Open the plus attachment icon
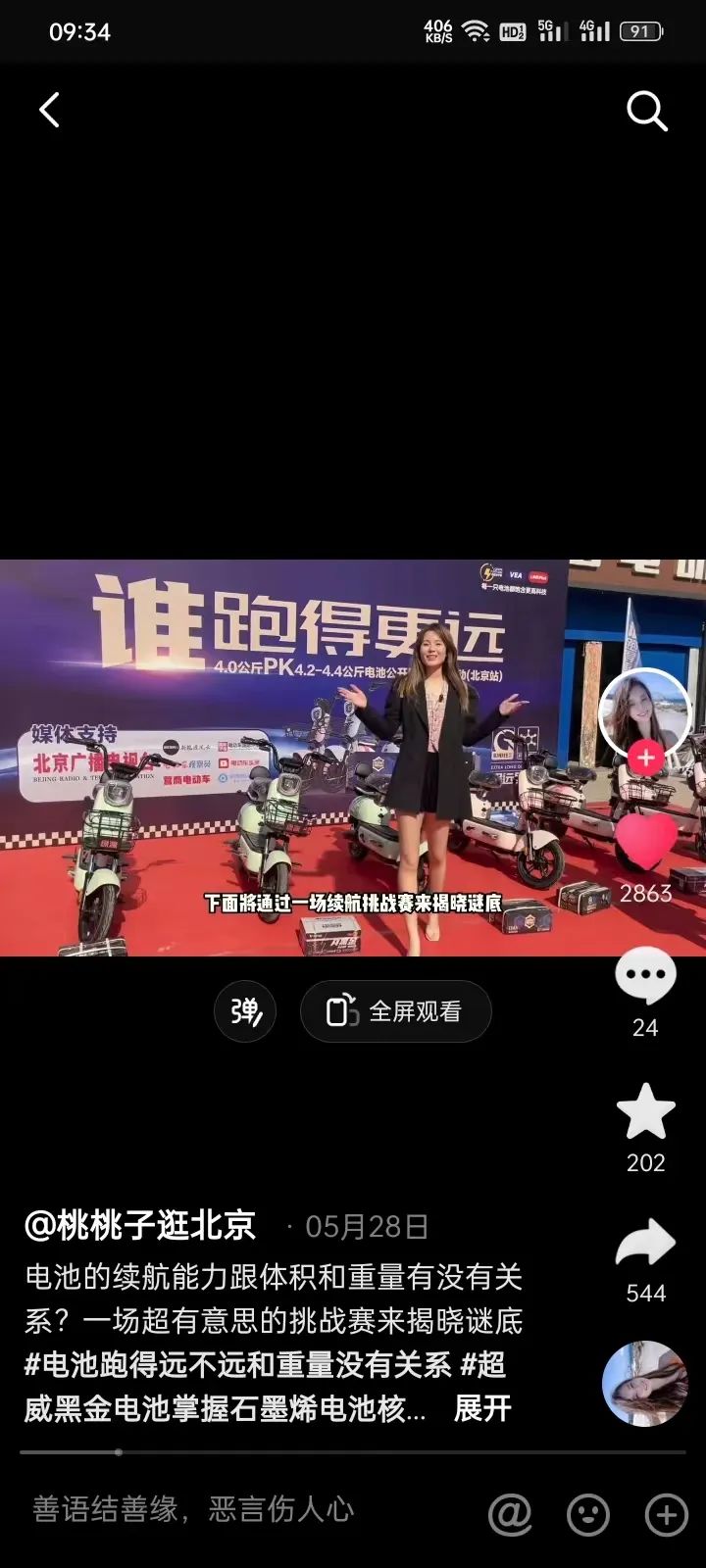The height and width of the screenshot is (1568, 706). 666,1515
